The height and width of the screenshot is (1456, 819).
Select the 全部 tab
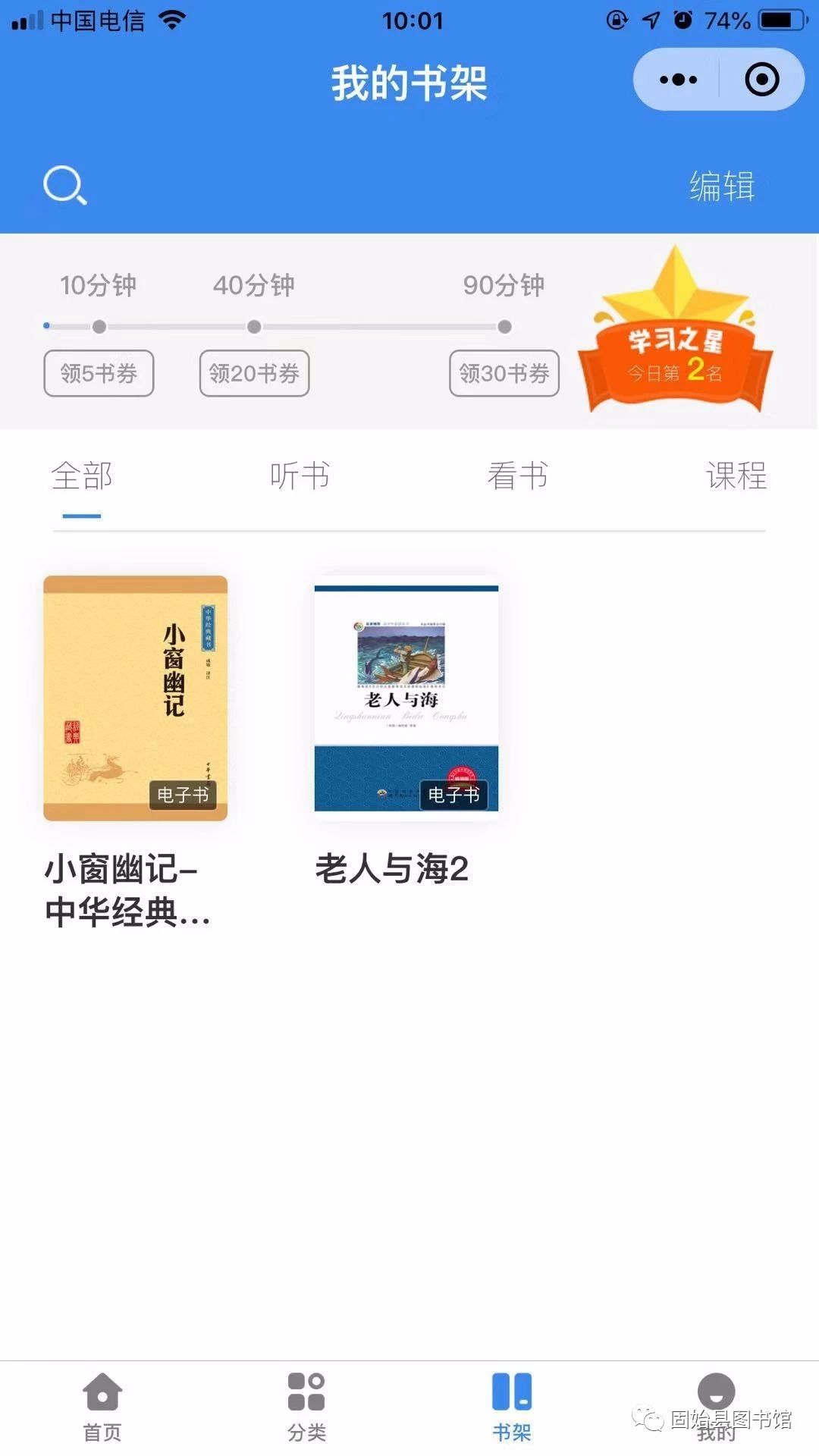pyautogui.click(x=82, y=476)
